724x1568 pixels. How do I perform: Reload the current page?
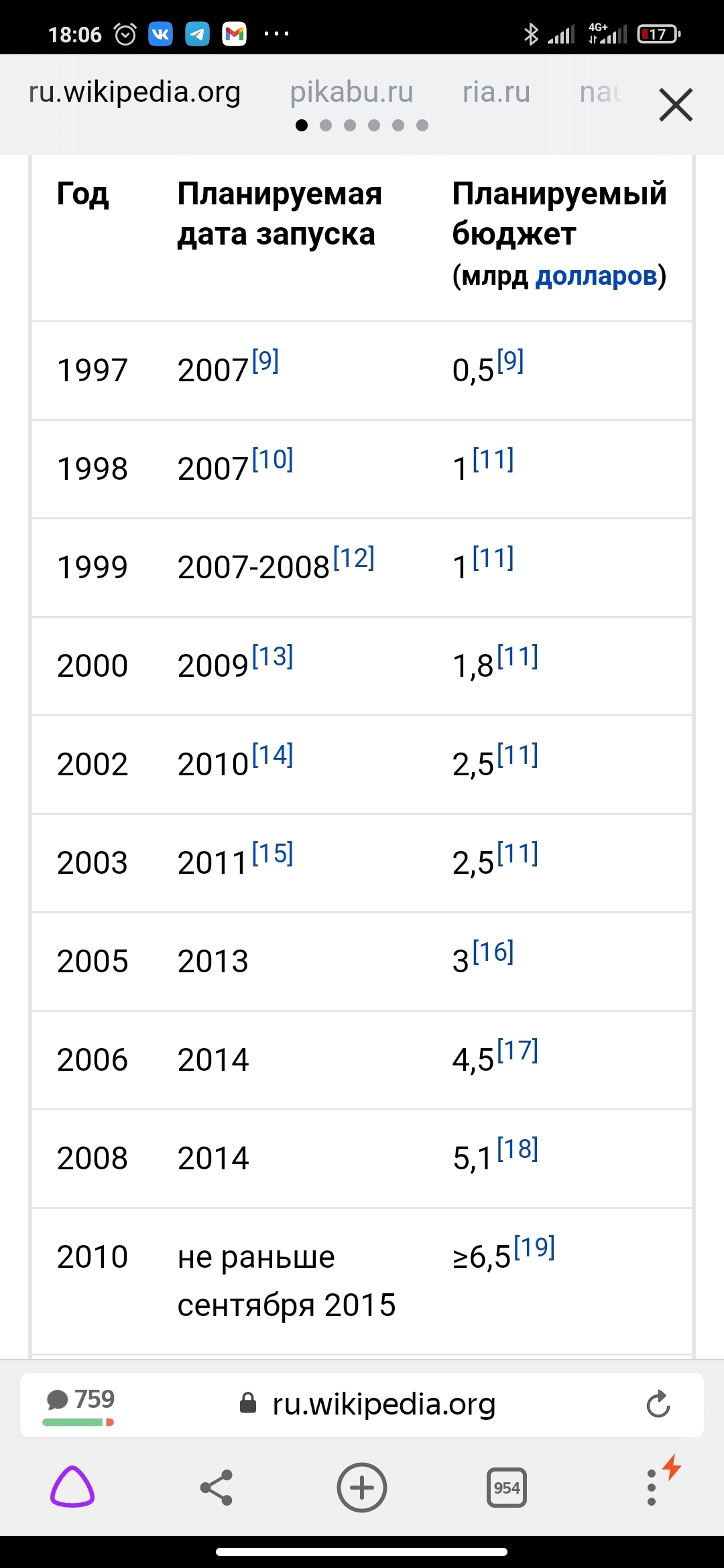[x=658, y=1404]
